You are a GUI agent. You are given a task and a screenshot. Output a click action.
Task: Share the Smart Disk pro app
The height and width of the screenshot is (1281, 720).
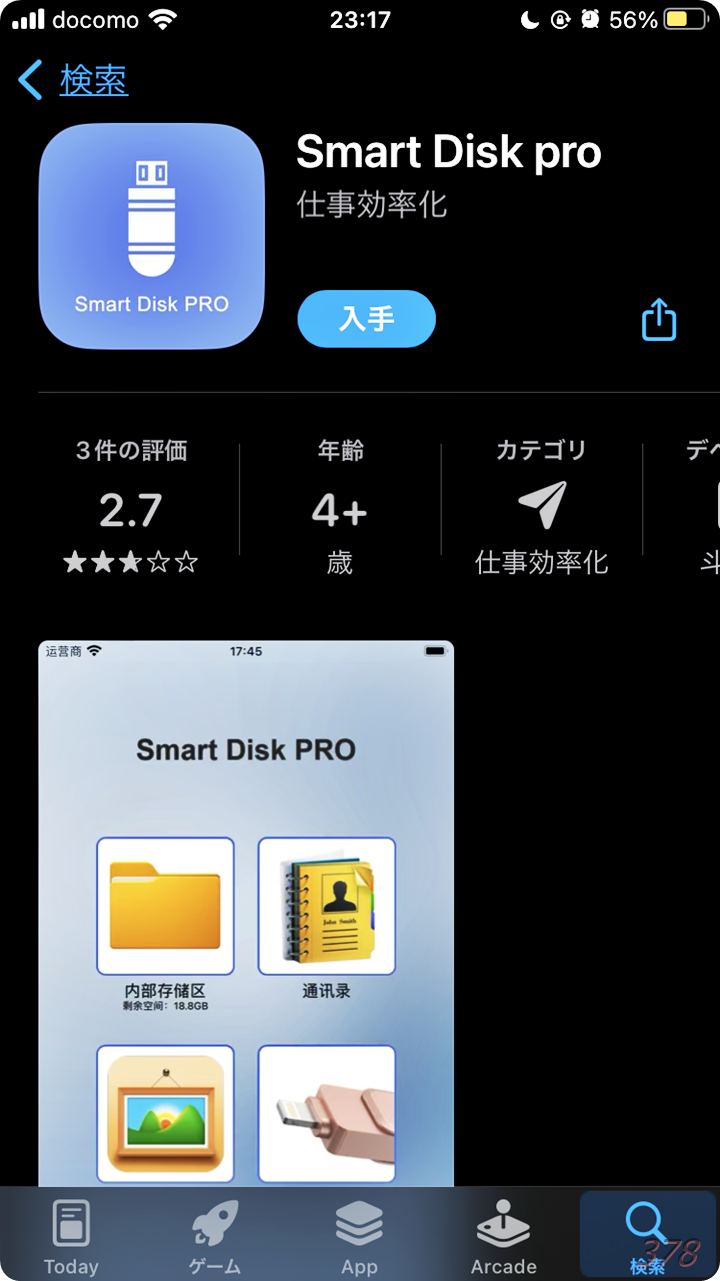[x=659, y=320]
